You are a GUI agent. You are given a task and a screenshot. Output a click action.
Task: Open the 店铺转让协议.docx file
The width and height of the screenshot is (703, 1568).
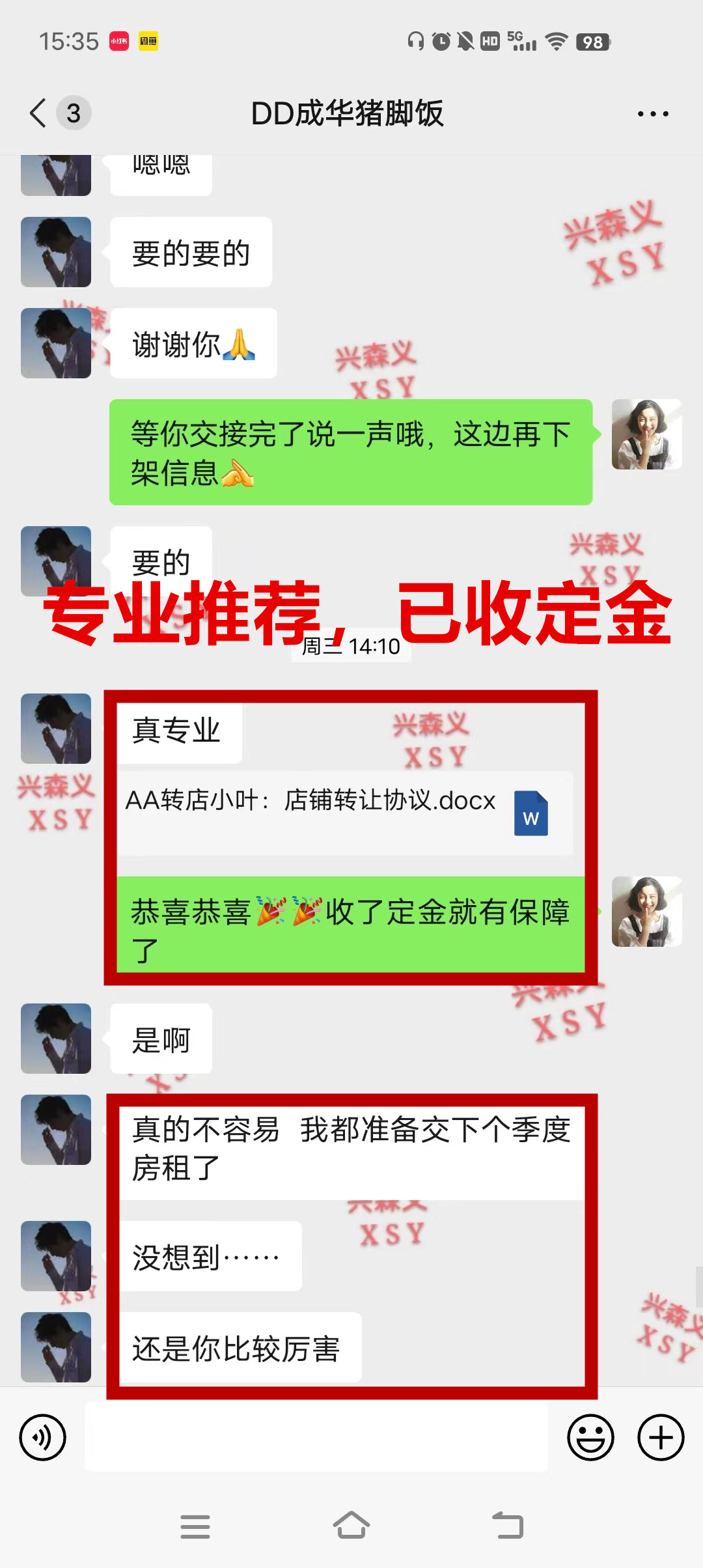click(x=345, y=813)
